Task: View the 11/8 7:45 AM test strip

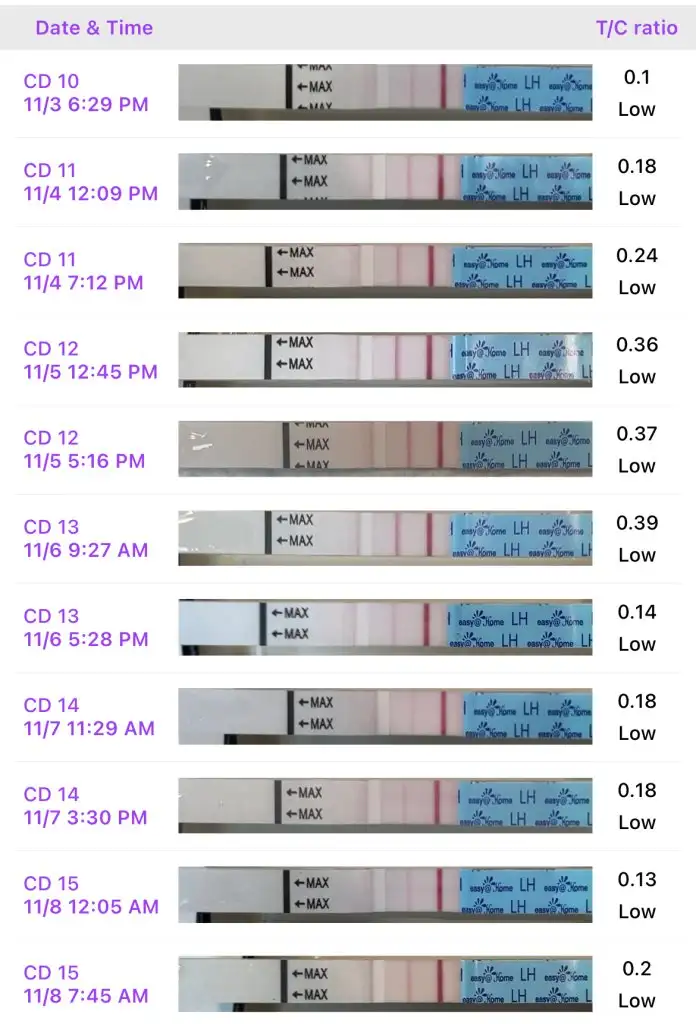Action: coord(385,983)
